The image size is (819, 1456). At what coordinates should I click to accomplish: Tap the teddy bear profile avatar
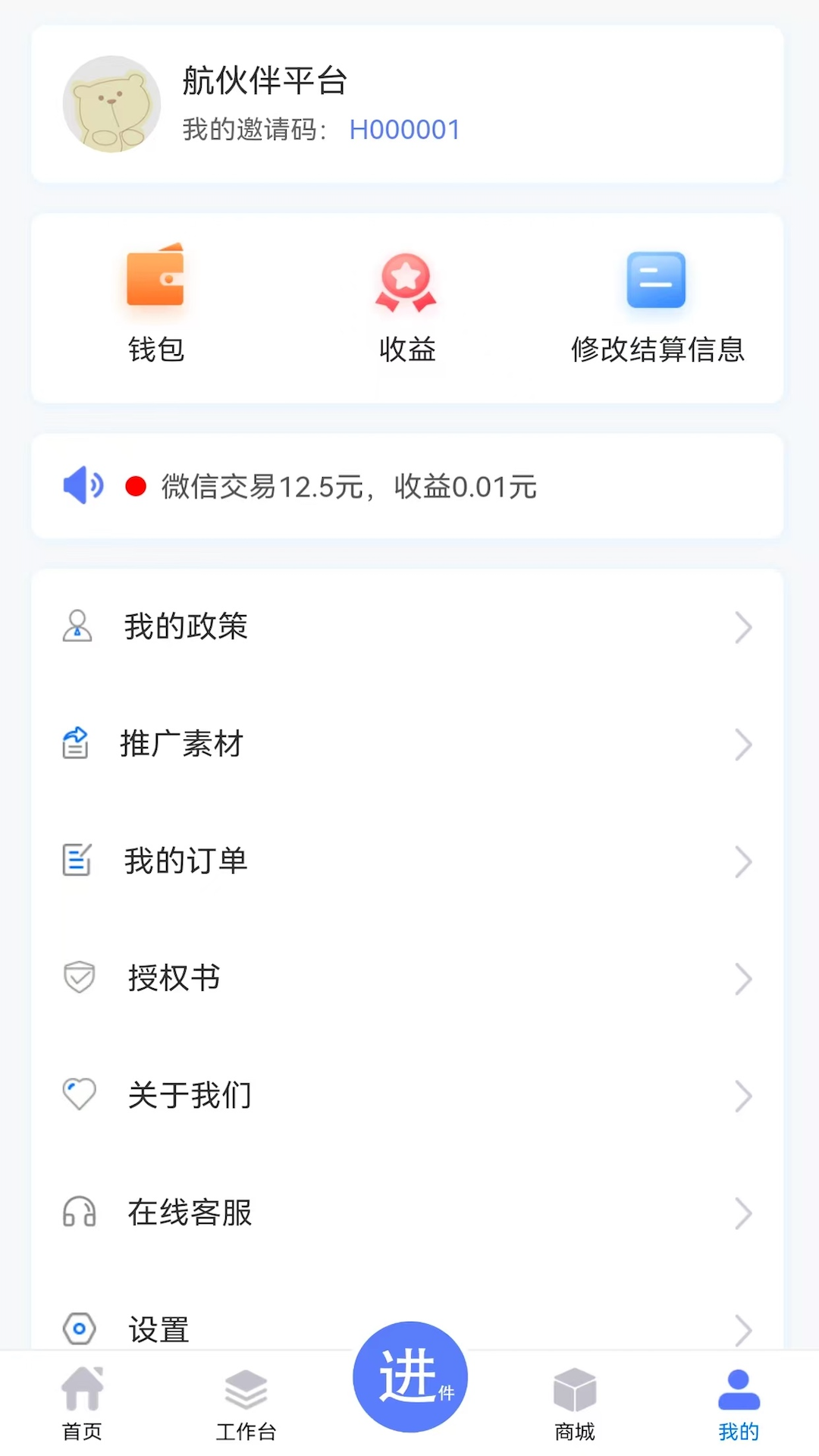click(111, 105)
